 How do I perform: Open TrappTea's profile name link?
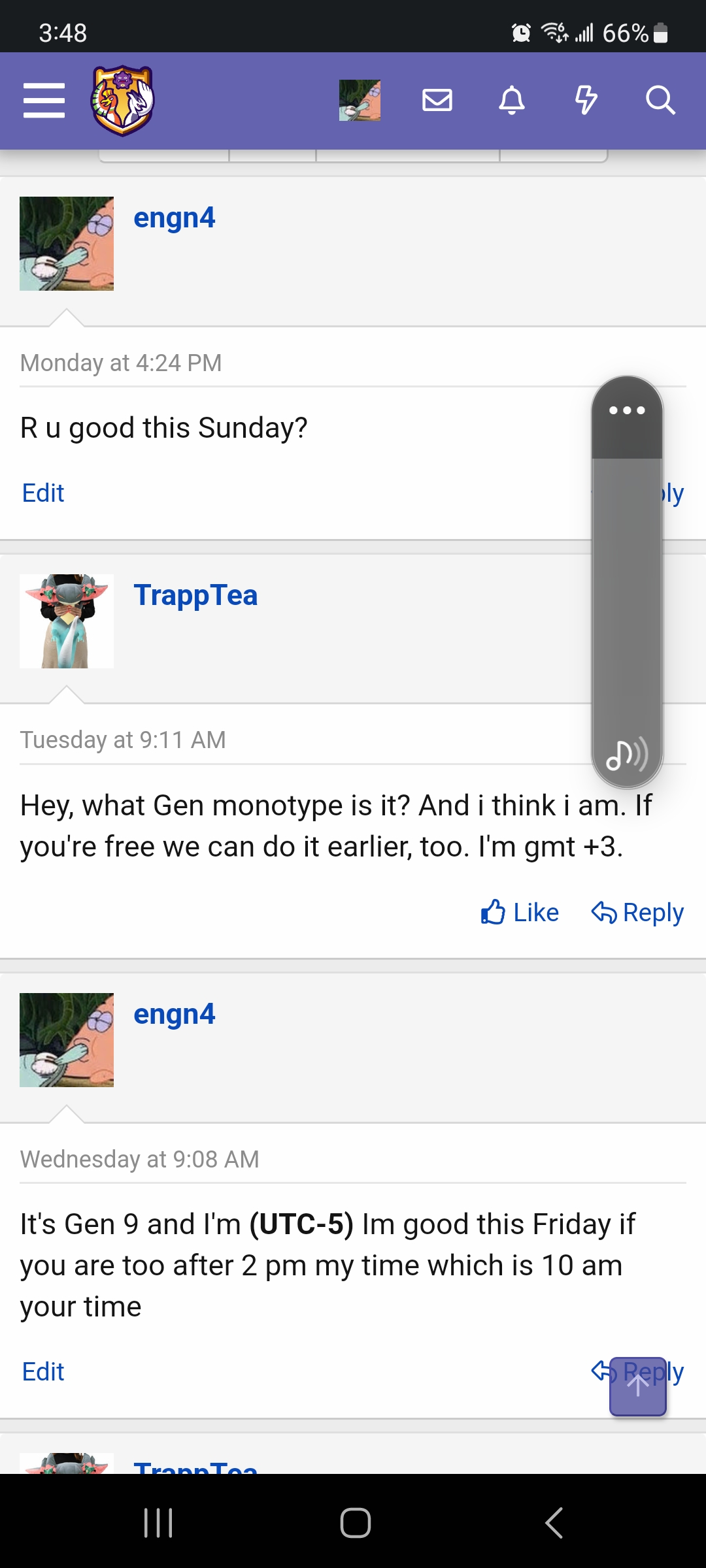click(x=195, y=595)
